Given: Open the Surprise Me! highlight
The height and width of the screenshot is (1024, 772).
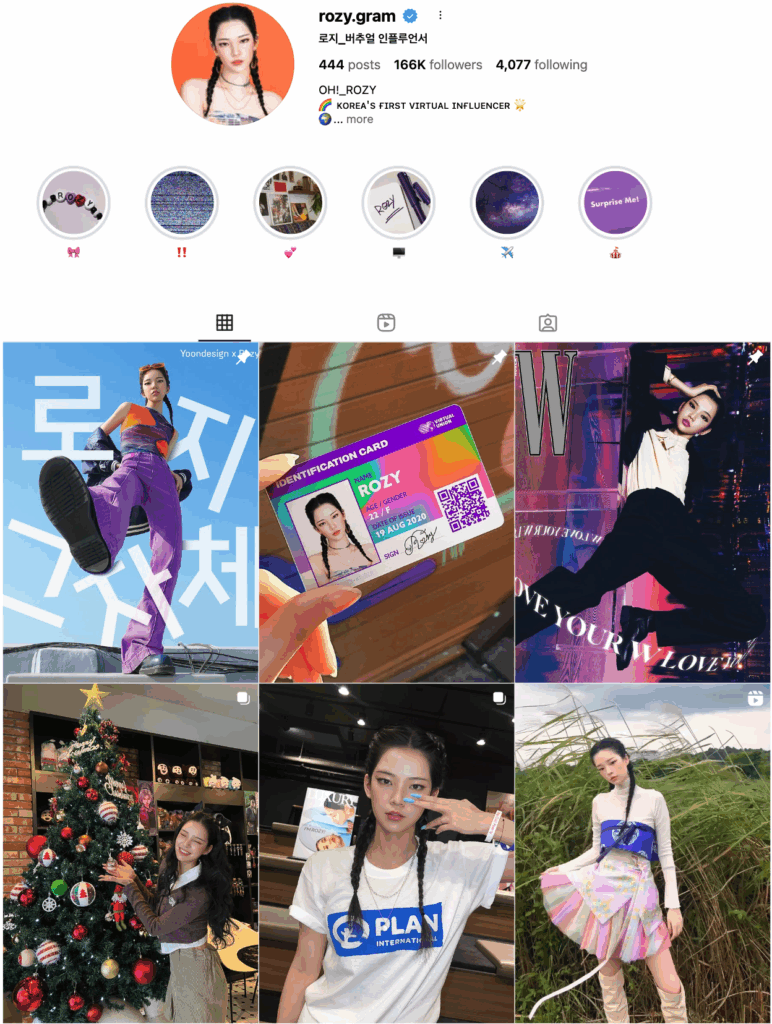Looking at the screenshot, I should point(615,203).
